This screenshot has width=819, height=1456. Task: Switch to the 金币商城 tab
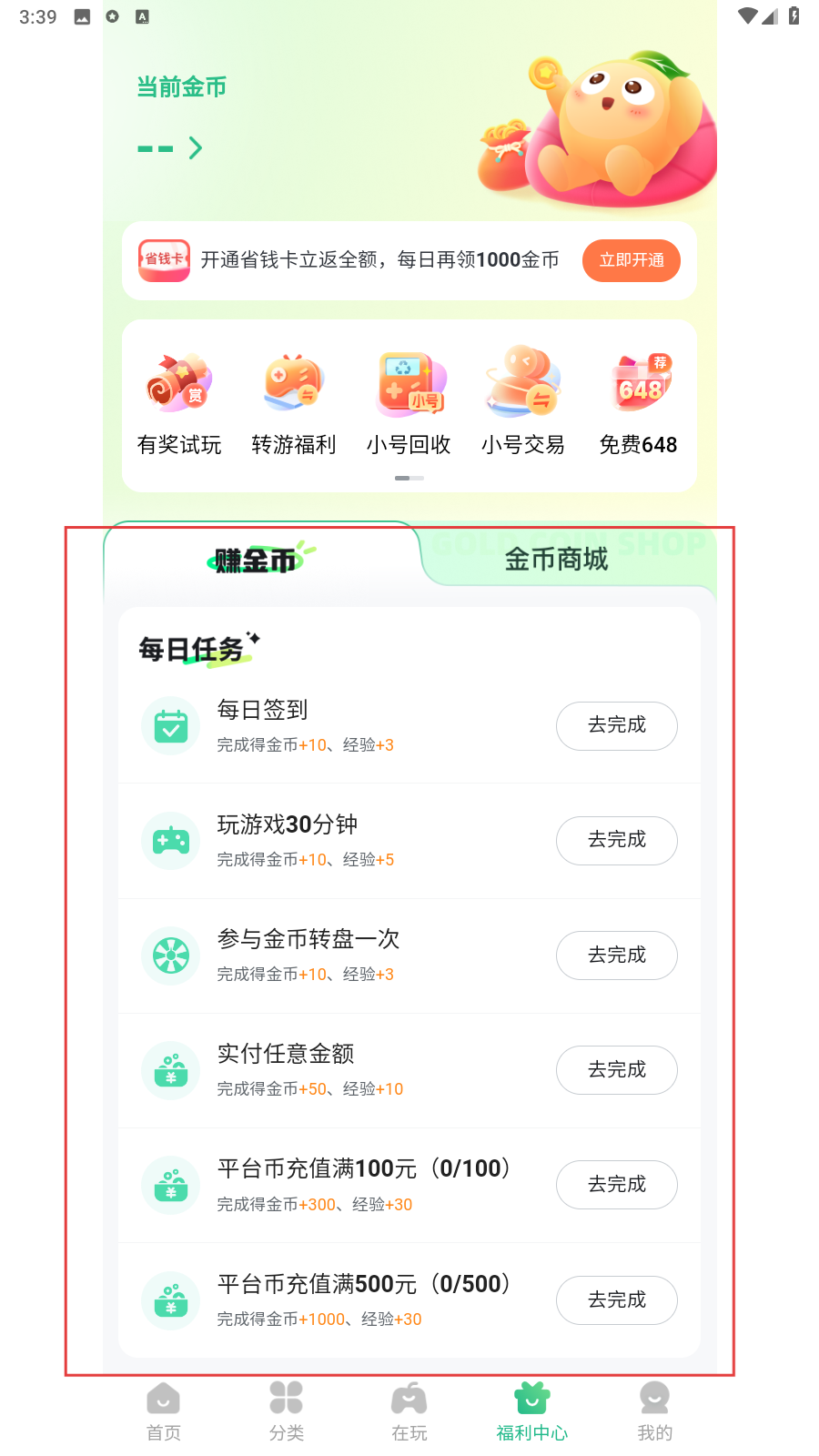coord(556,559)
